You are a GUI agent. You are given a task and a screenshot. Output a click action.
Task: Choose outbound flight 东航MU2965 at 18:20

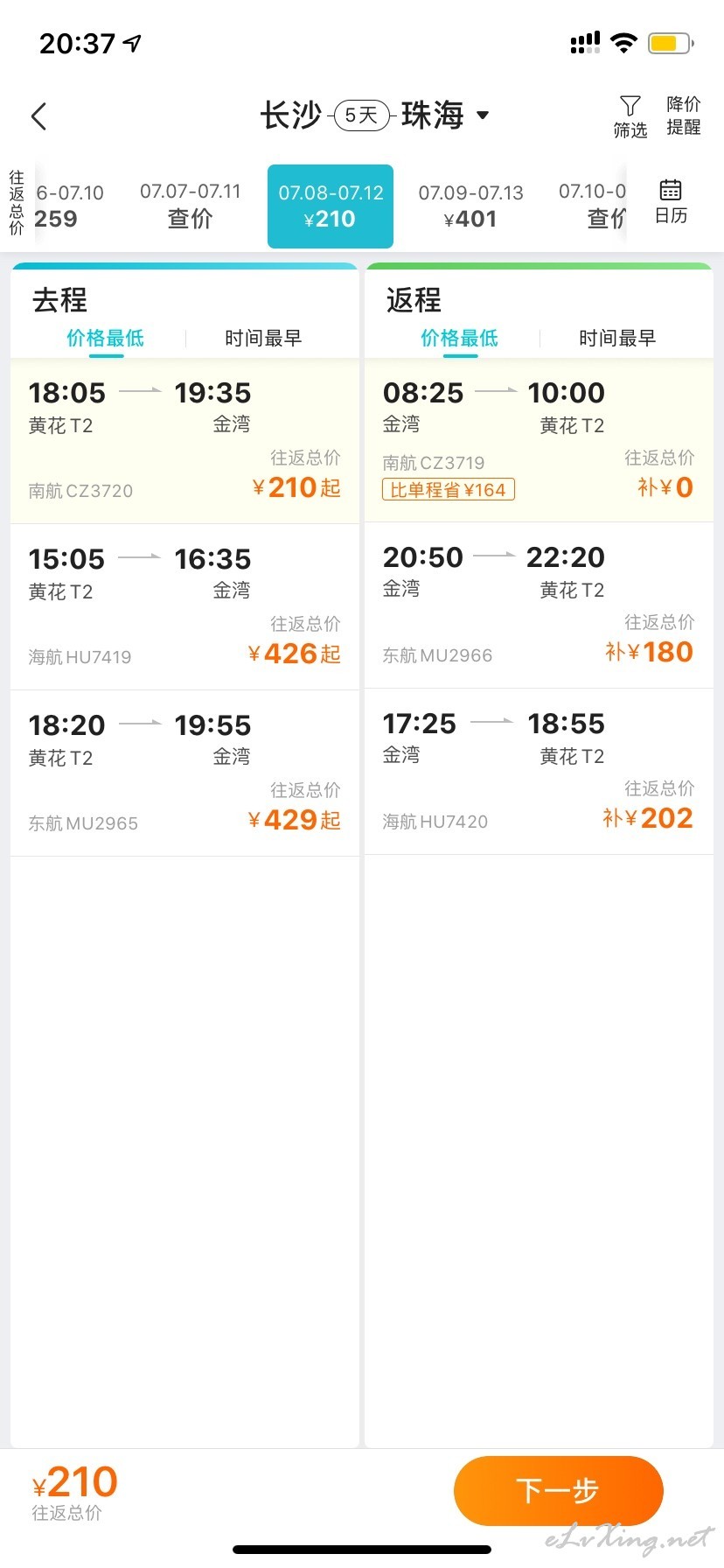[x=185, y=773]
